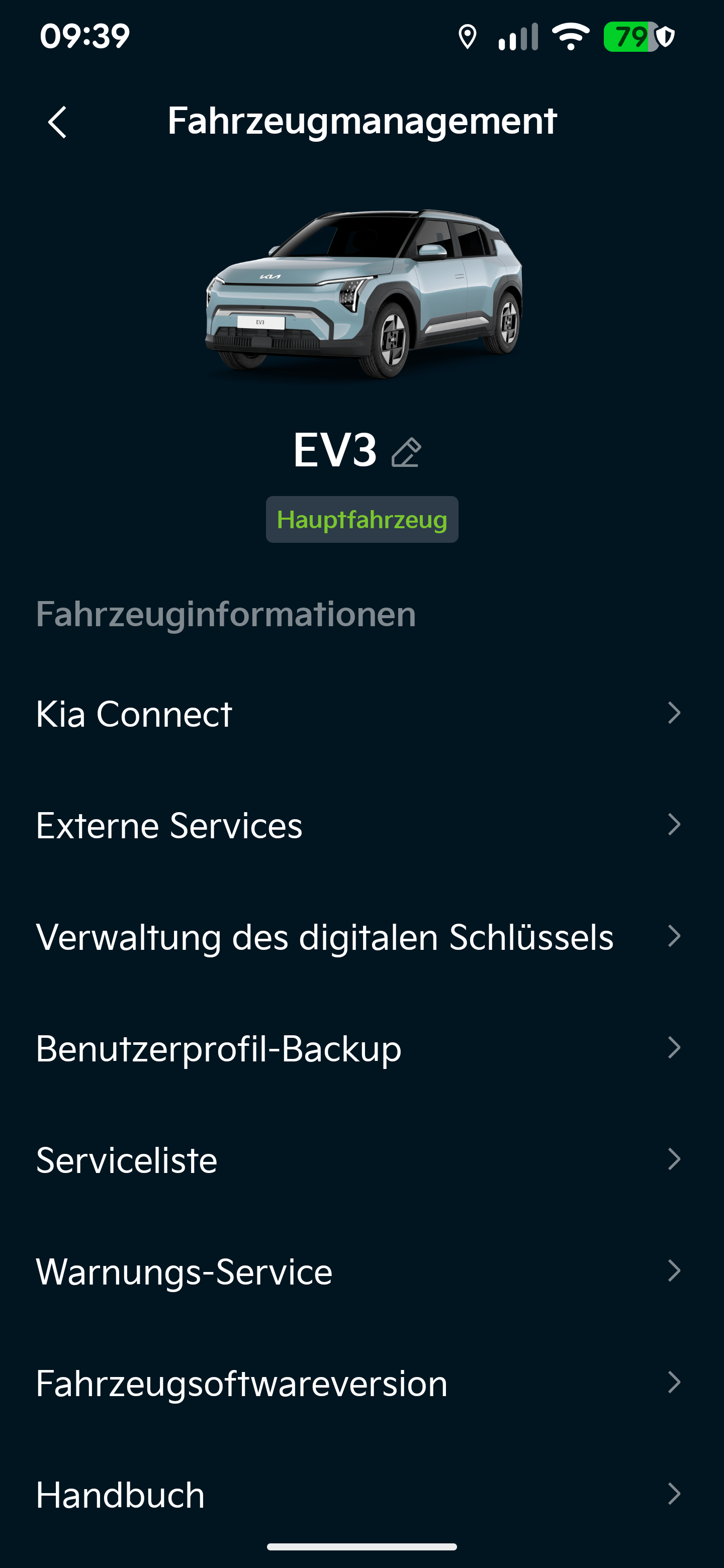Open Verwaltung des digitalen Schlüssels
The image size is (724, 1568).
[x=361, y=936]
